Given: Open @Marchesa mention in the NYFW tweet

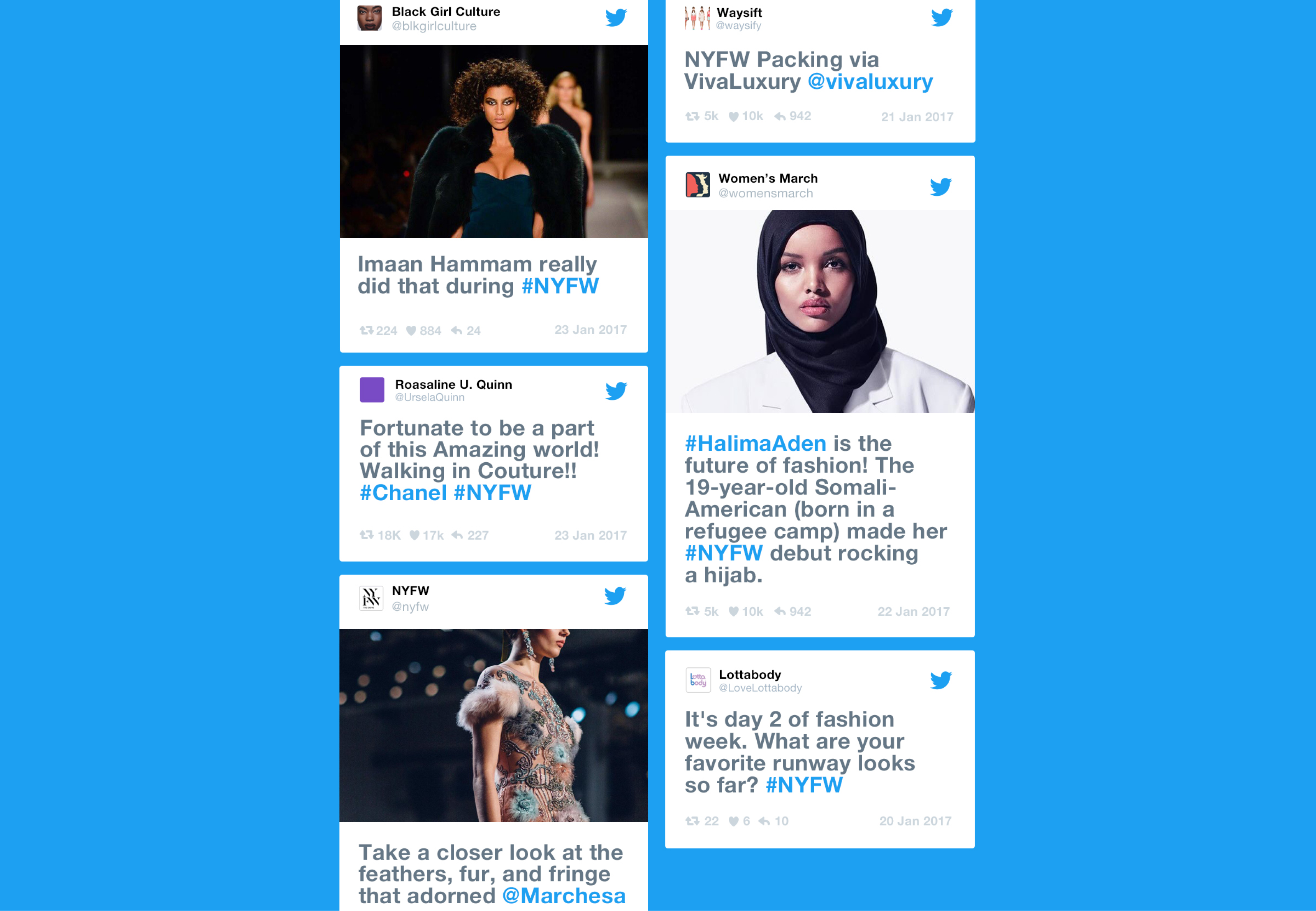Looking at the screenshot, I should tap(564, 896).
